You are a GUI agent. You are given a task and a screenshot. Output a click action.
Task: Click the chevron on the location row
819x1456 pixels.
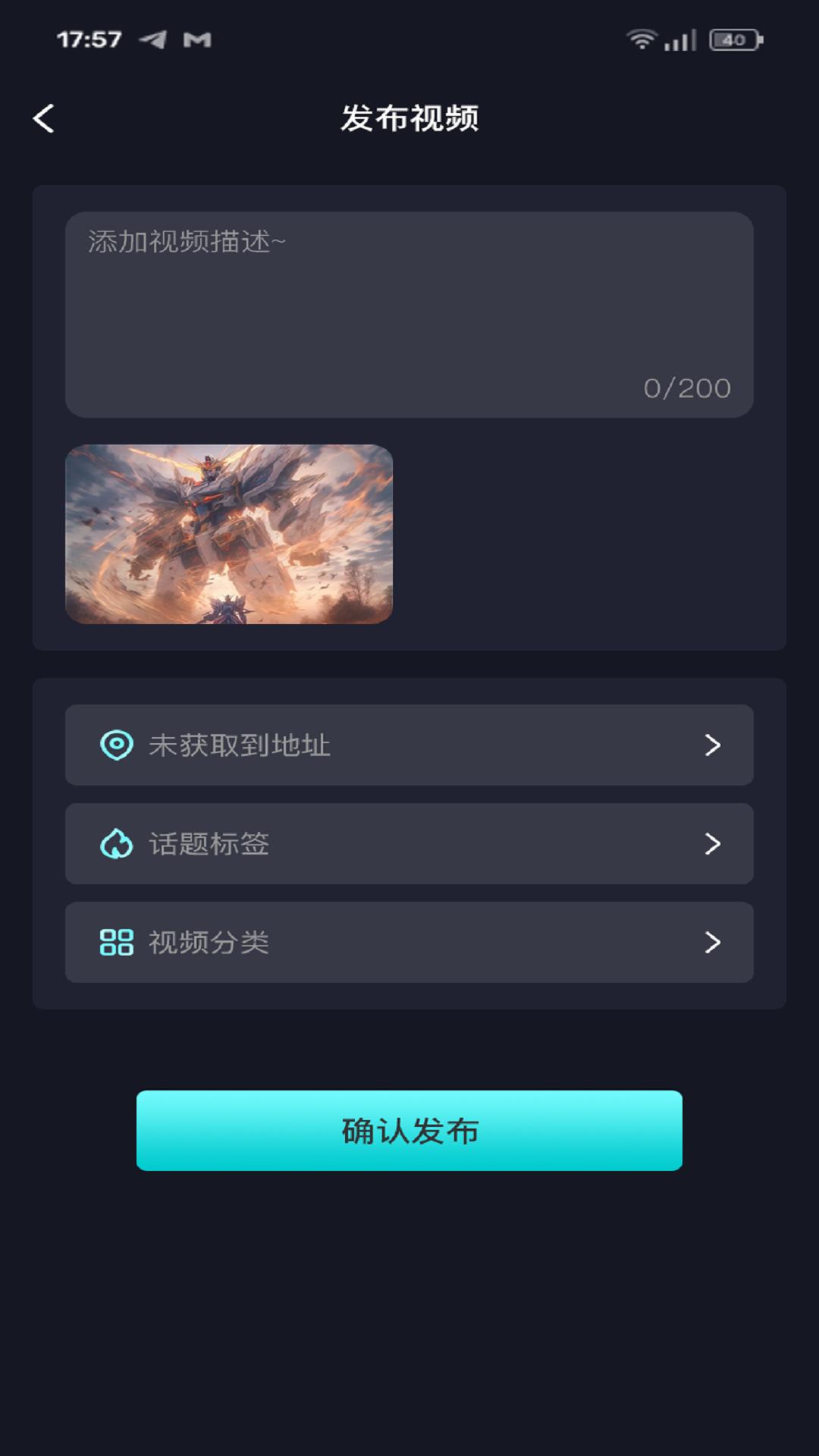711,745
